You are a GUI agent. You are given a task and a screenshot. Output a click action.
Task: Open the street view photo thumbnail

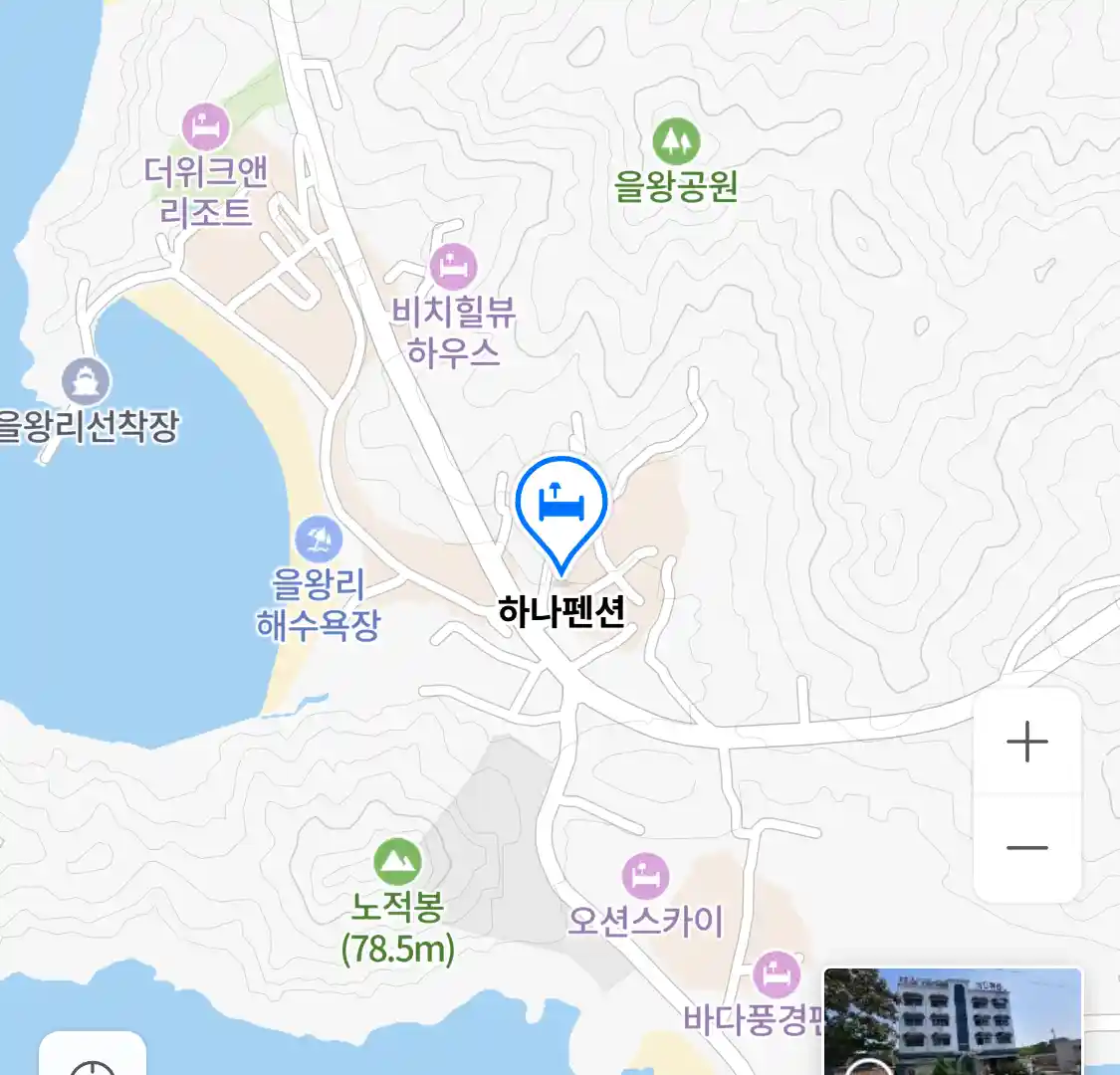click(952, 1021)
